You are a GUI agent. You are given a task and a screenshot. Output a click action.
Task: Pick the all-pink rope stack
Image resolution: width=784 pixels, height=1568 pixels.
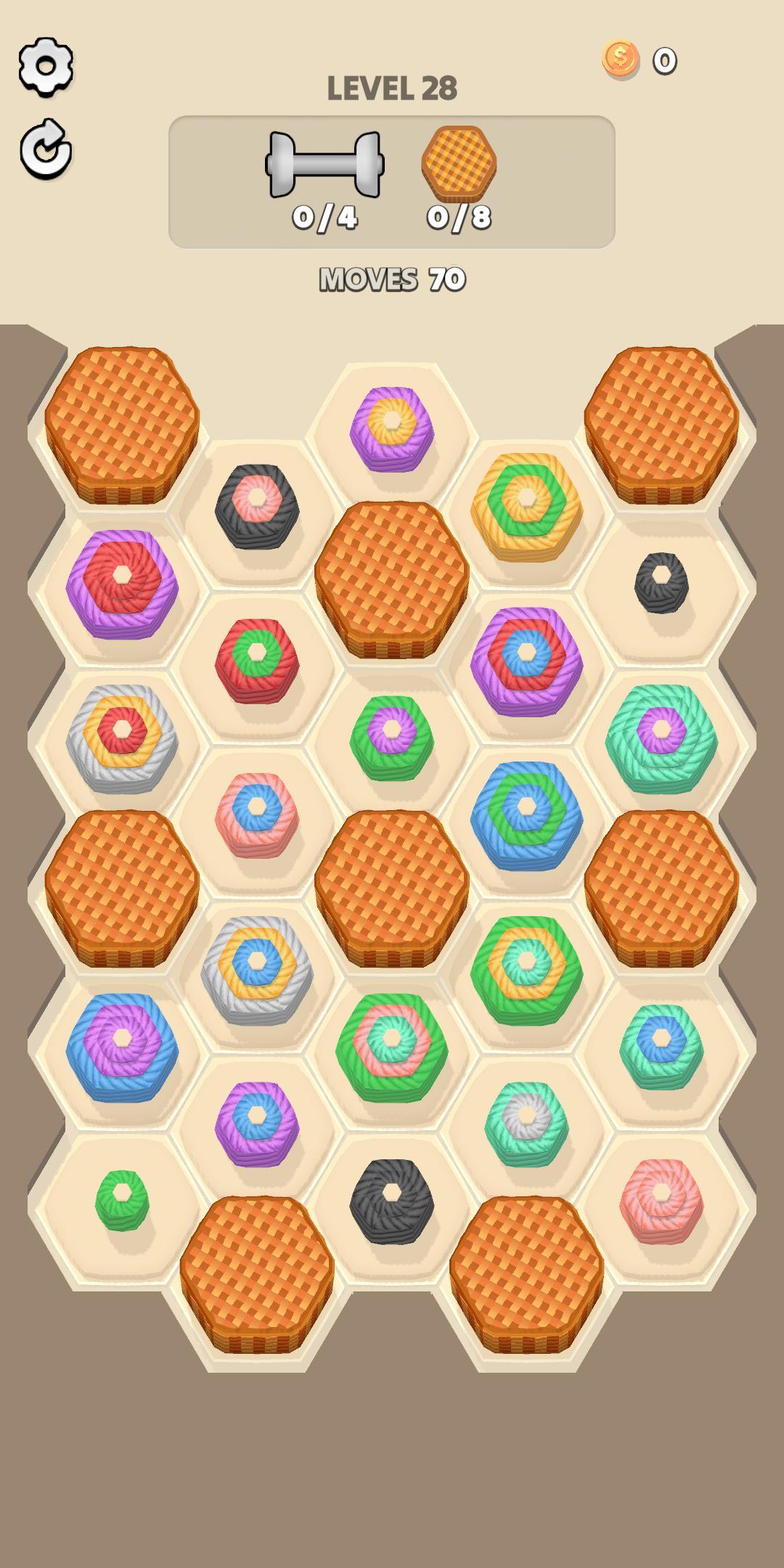tap(661, 1200)
